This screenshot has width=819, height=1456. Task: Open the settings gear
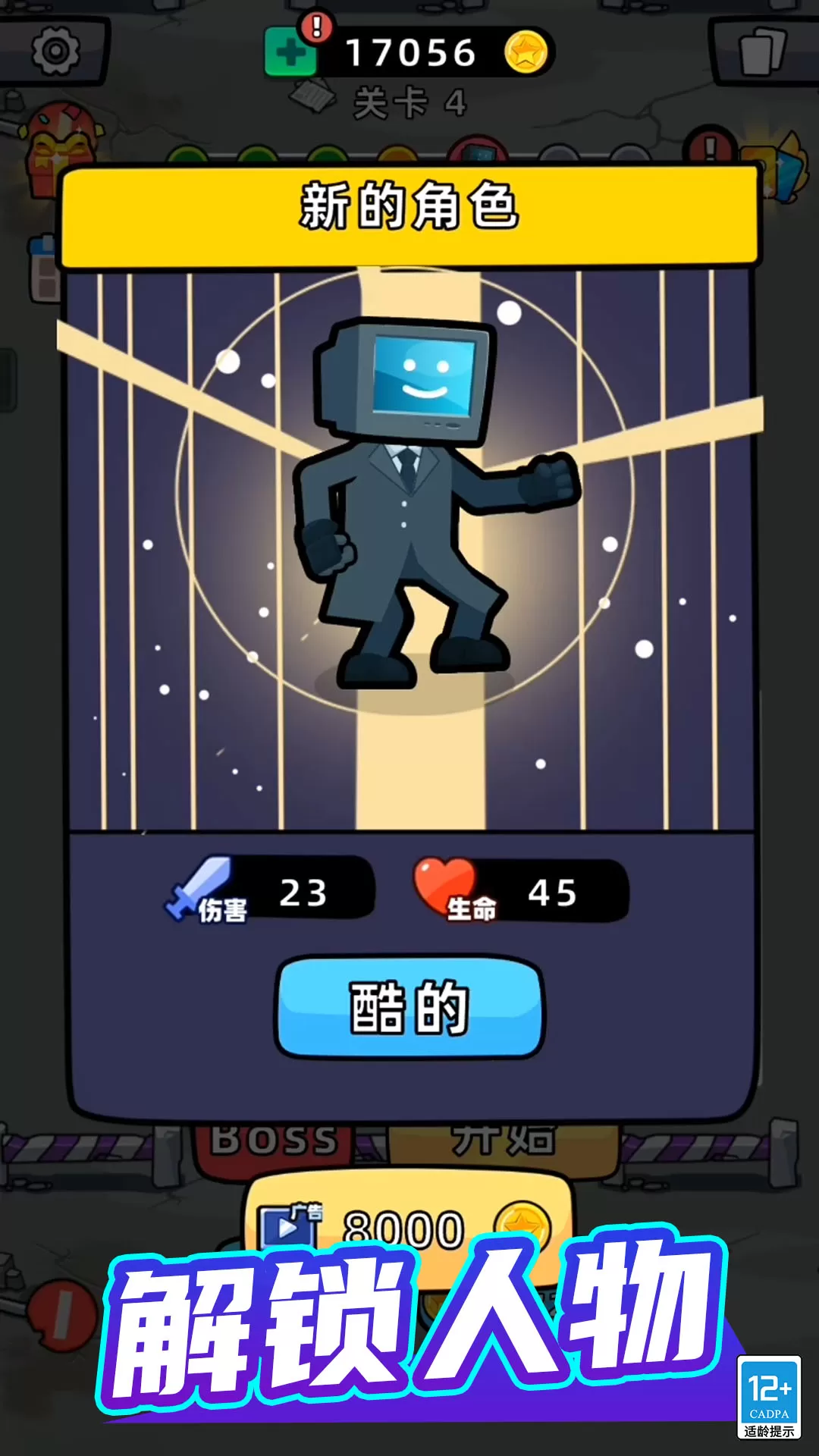(55, 51)
